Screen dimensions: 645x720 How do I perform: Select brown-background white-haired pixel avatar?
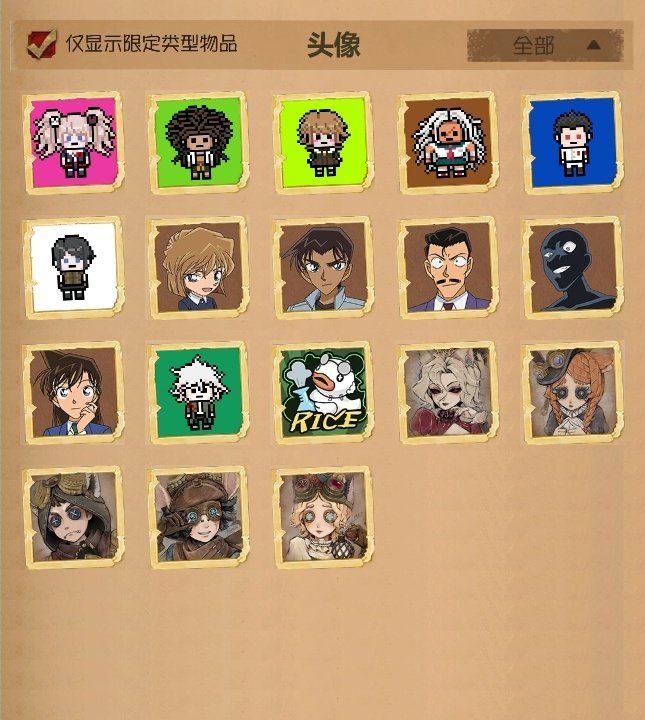tap(448, 142)
